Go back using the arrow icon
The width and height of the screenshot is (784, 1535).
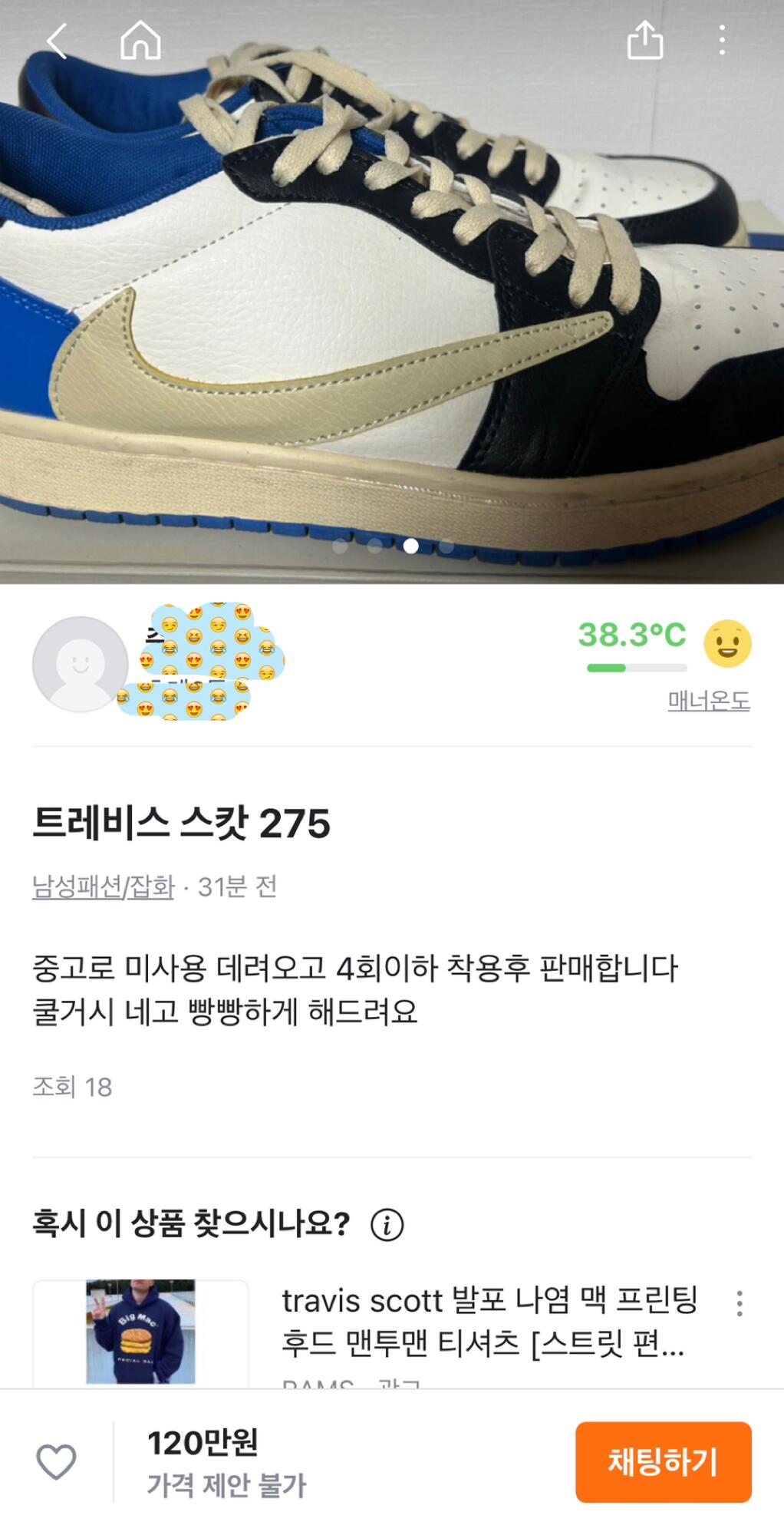(x=58, y=41)
